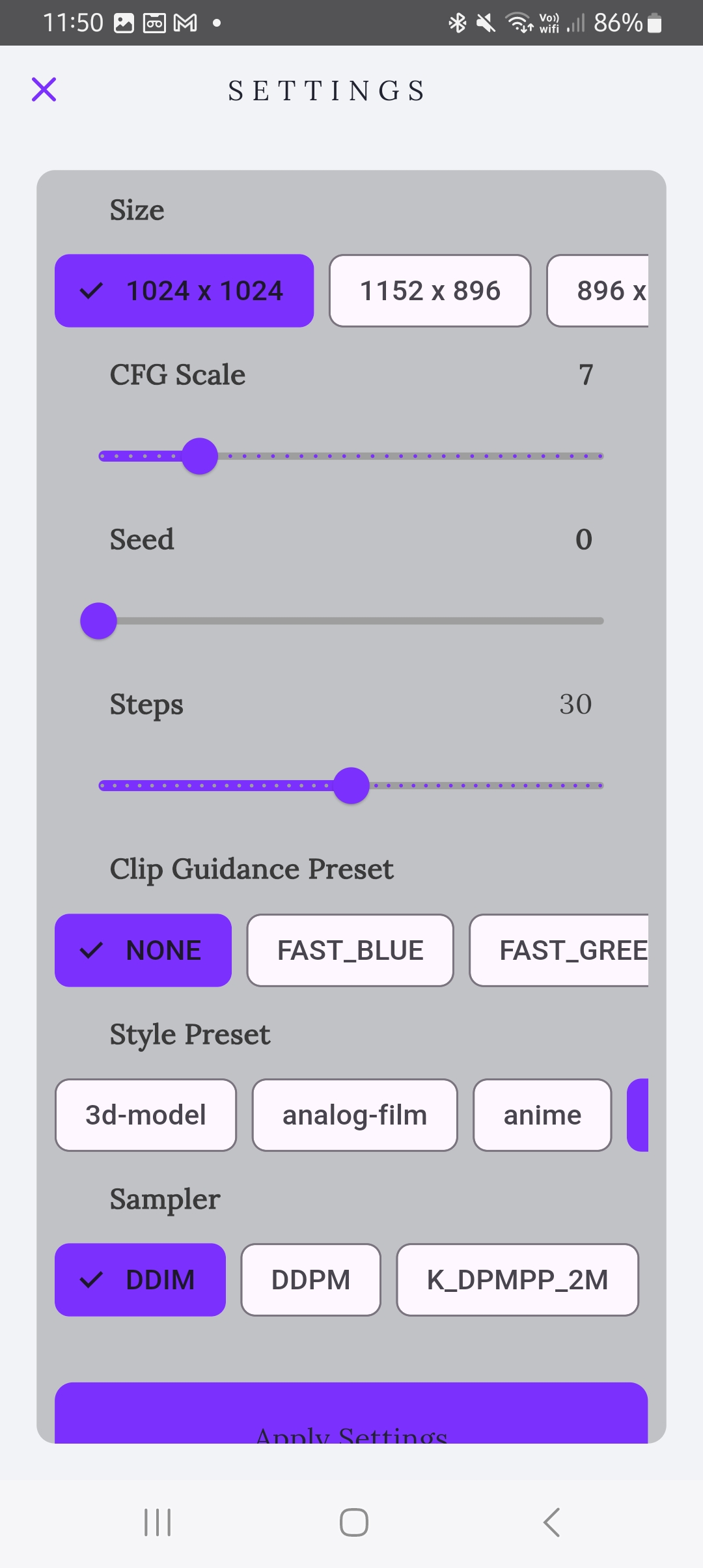
Task: Pick the FAST_GREEN clip guidance chip
Action: coord(560,950)
